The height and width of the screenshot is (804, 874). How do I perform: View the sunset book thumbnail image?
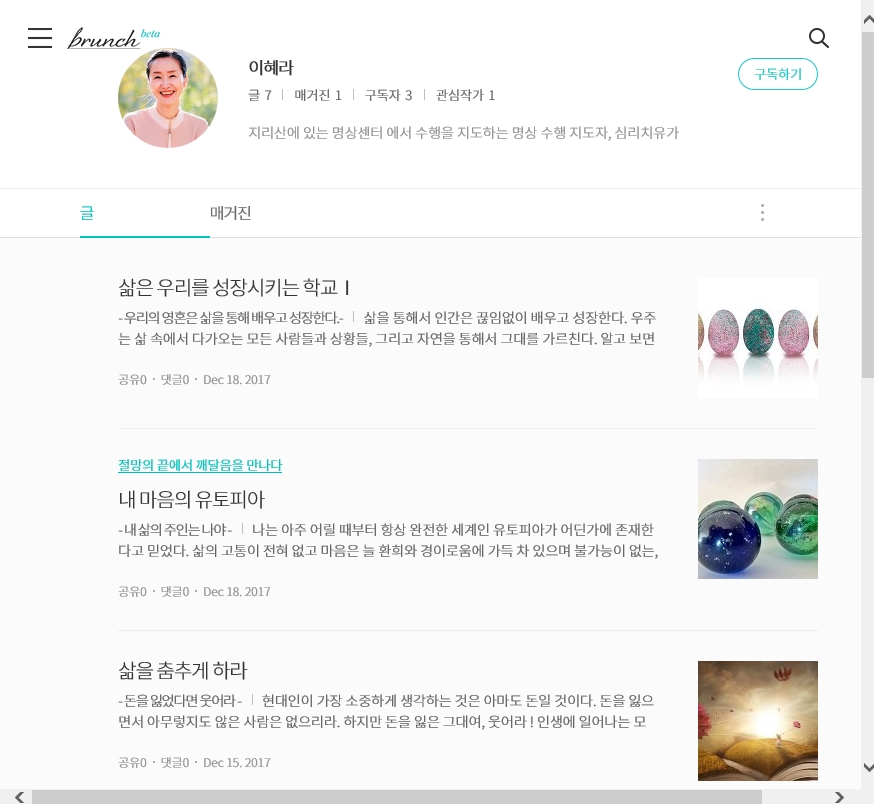757,720
